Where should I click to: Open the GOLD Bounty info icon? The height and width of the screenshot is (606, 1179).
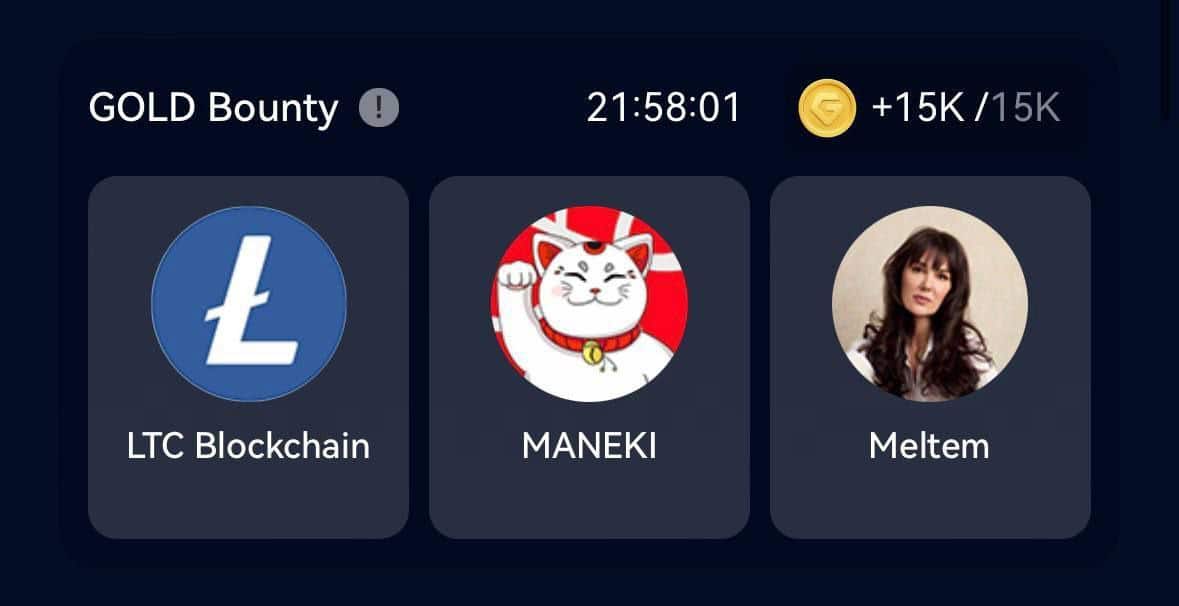379,107
